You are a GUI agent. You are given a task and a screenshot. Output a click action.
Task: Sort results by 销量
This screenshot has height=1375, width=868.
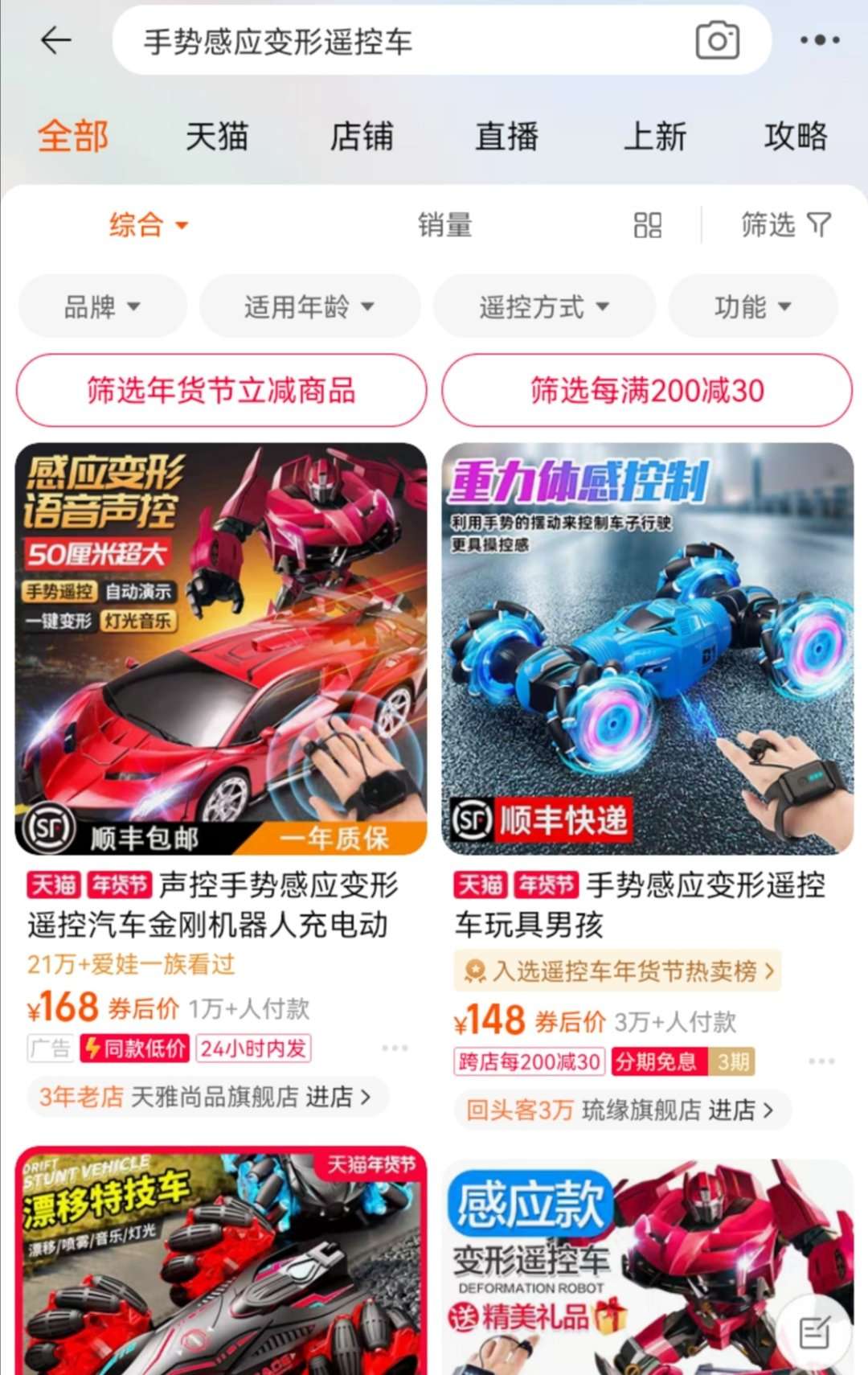pyautogui.click(x=444, y=225)
